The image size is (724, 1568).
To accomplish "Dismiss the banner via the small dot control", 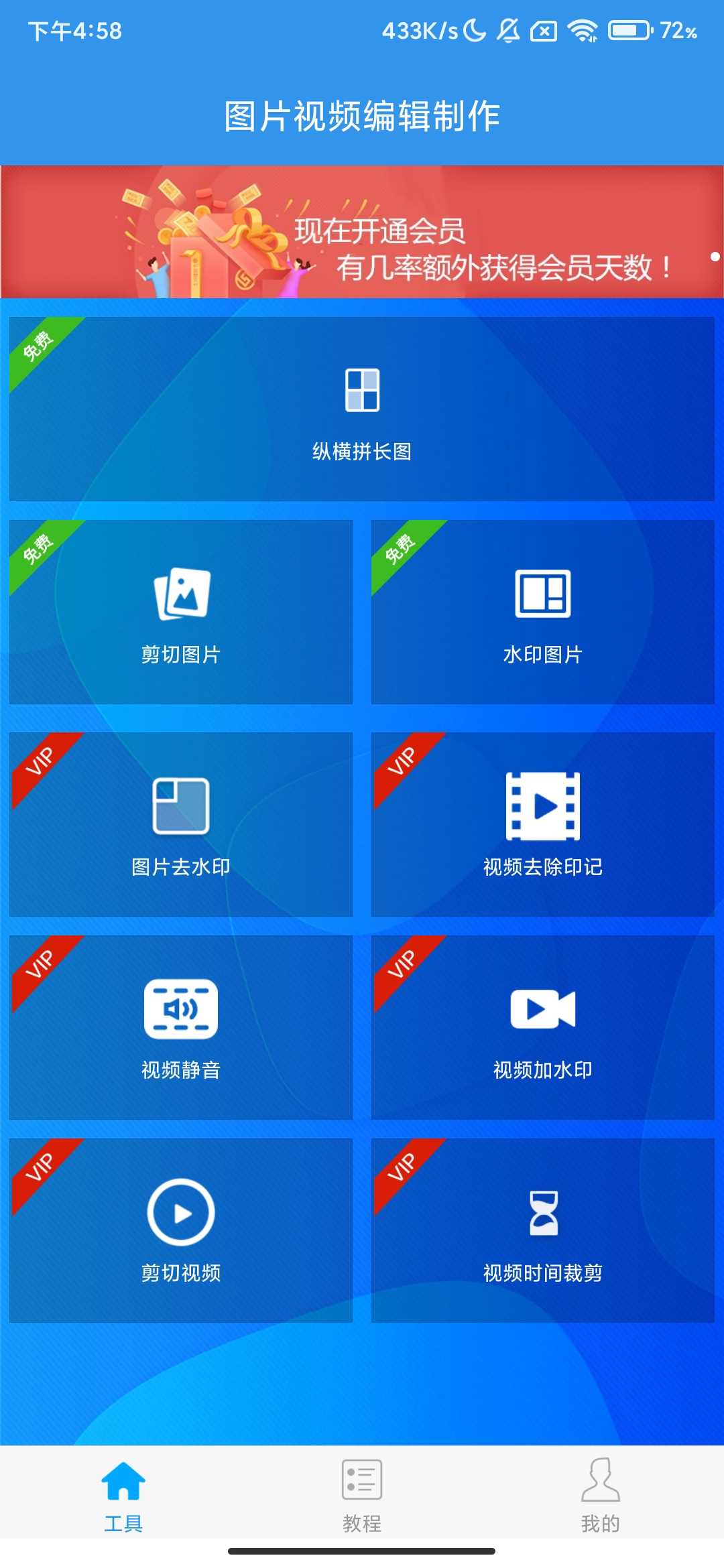I will 713,254.
